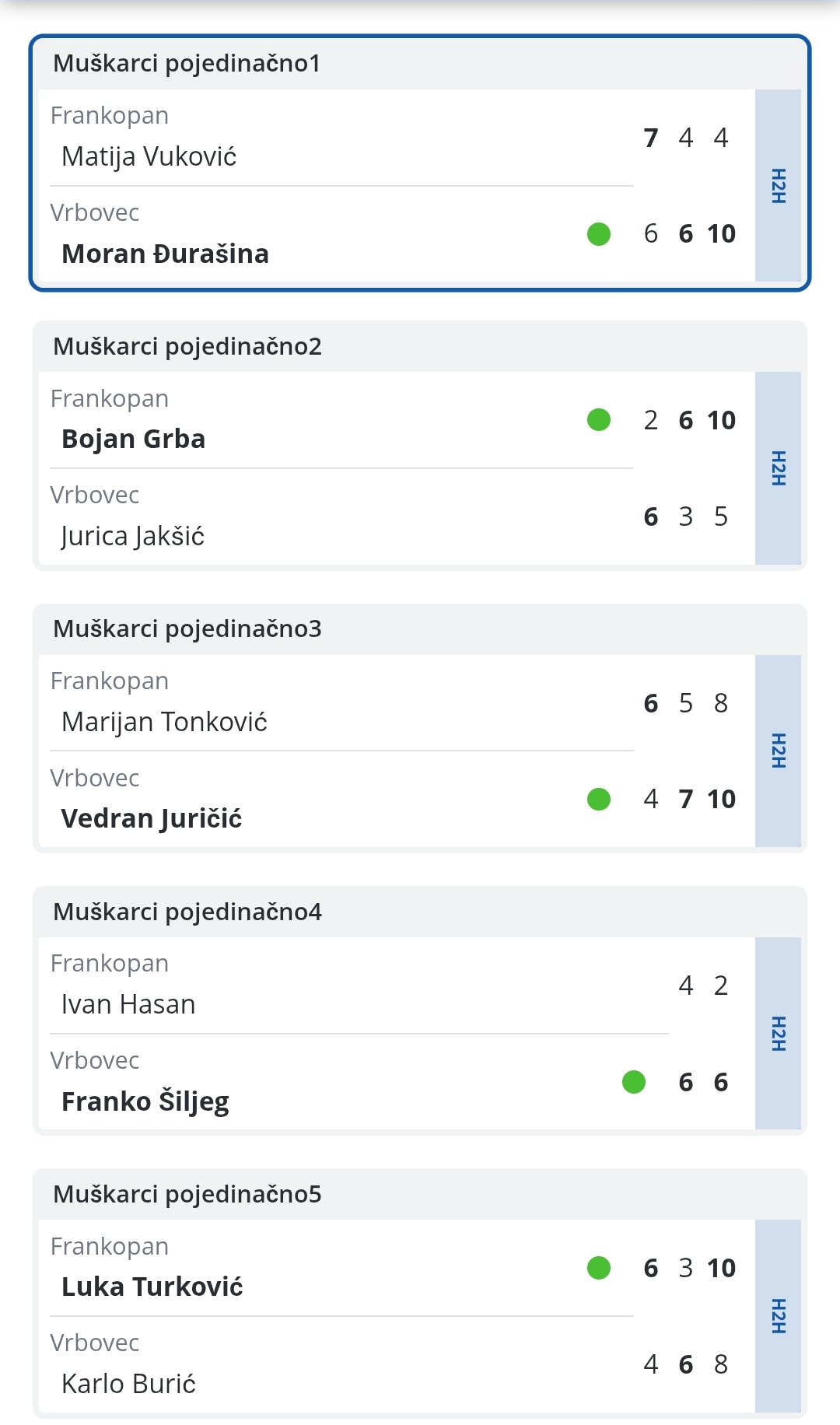View H2H for Bojan Grba vs Jurica Jakšić

click(x=778, y=468)
